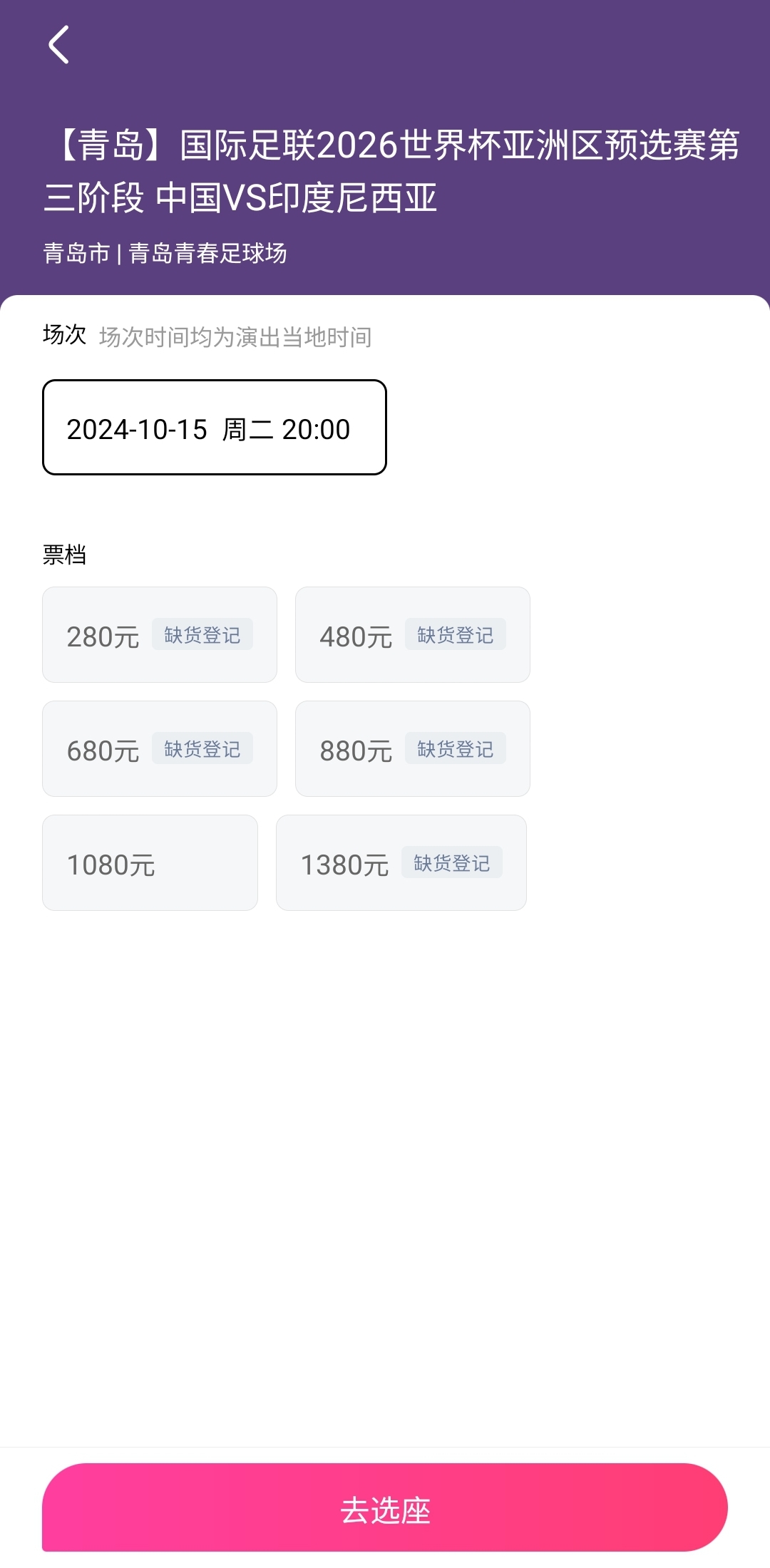Proceed with the 去选座 button
This screenshot has height=1568, width=770.
point(385,1507)
